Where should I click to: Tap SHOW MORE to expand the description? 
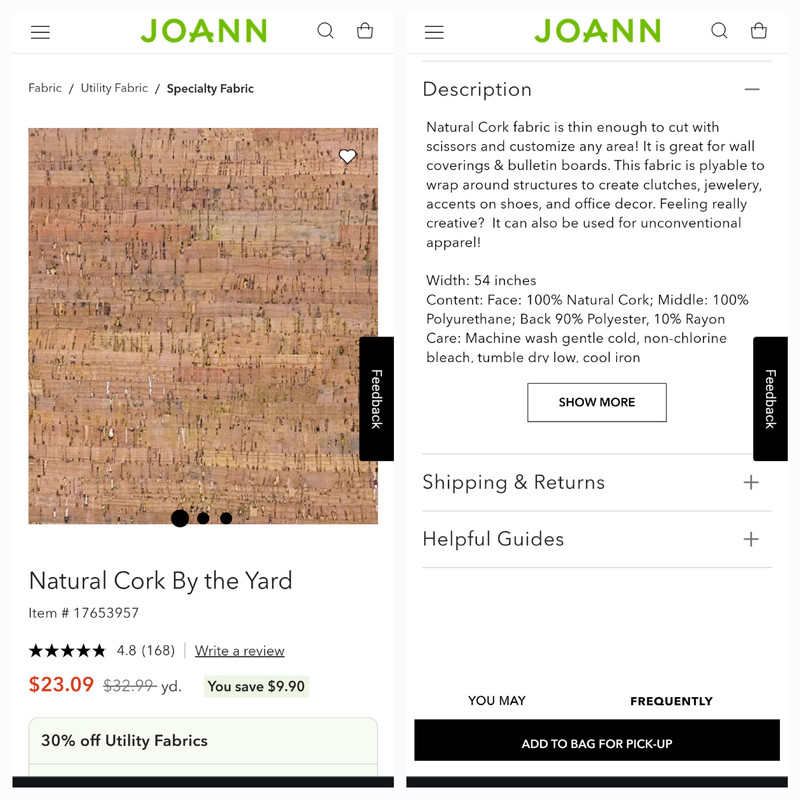(x=596, y=402)
